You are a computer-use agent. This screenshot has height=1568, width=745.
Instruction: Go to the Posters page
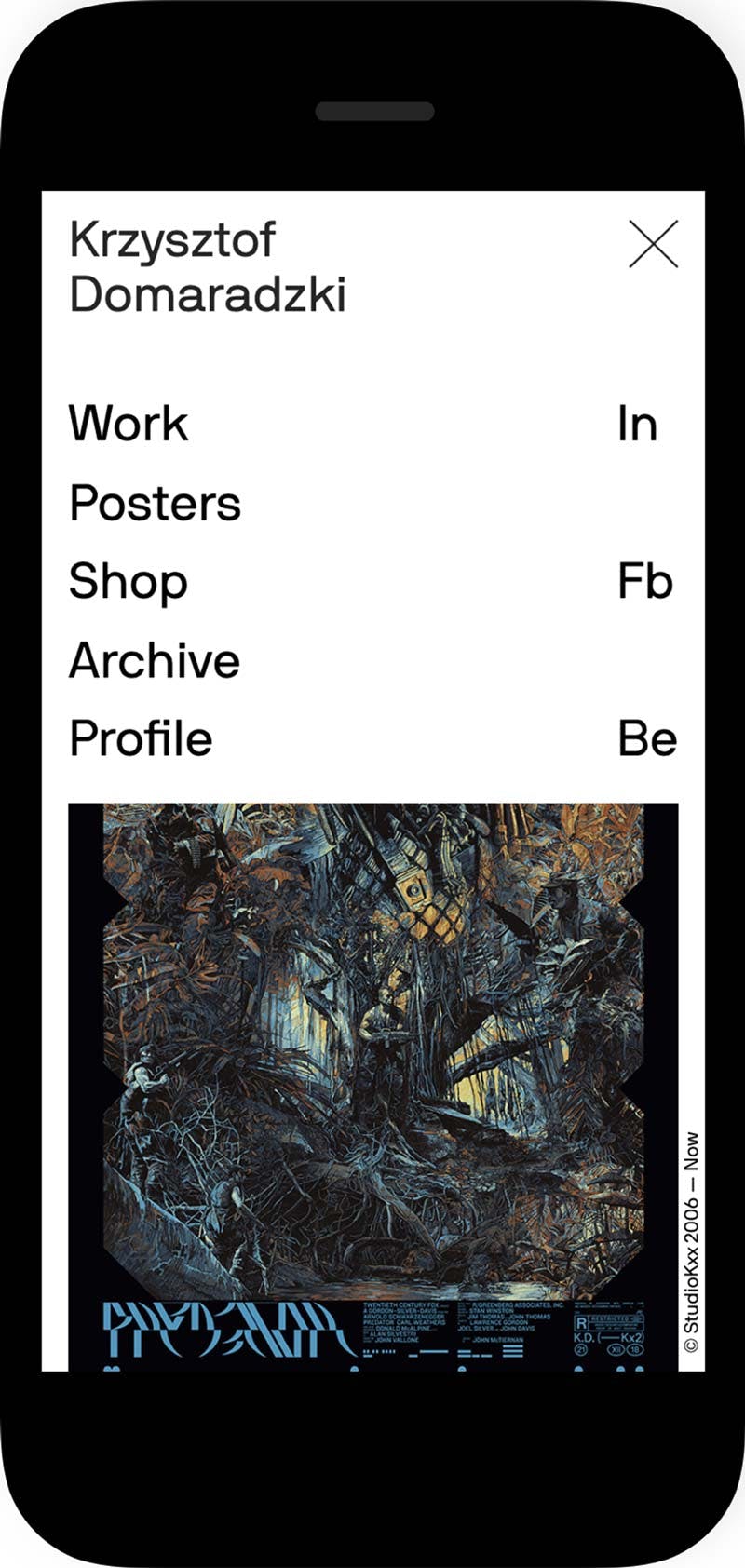[155, 503]
